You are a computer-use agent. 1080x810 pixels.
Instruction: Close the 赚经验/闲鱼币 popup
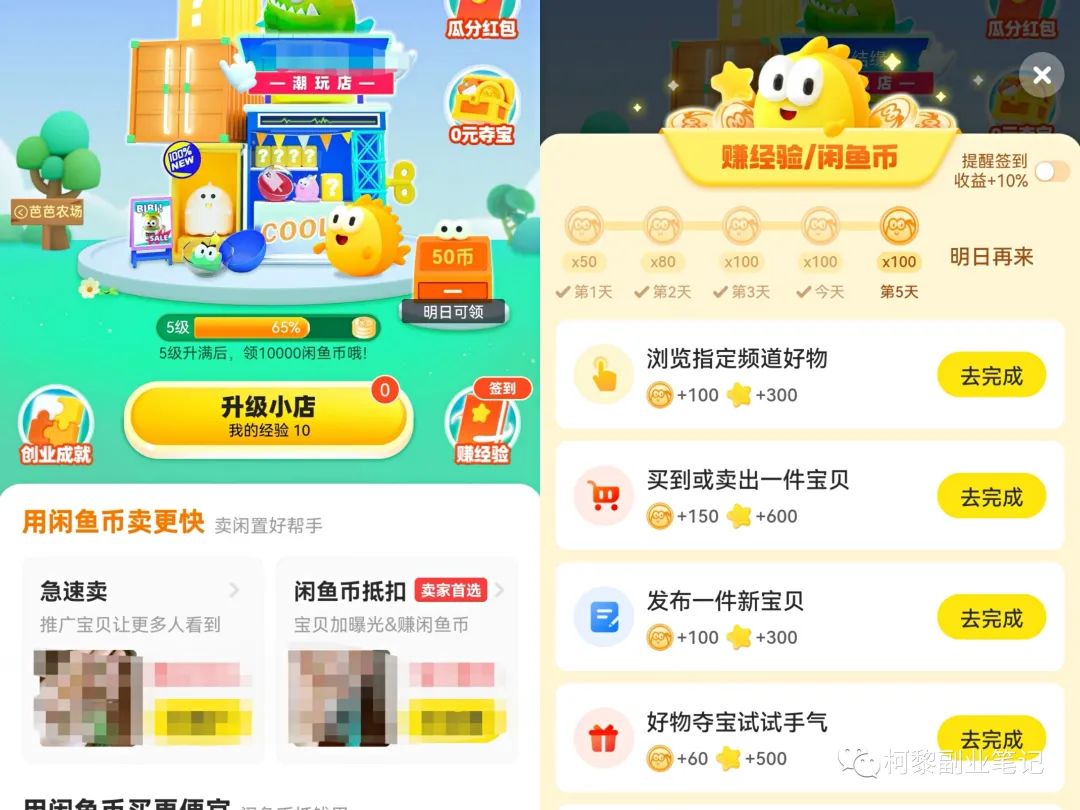pyautogui.click(x=1041, y=75)
